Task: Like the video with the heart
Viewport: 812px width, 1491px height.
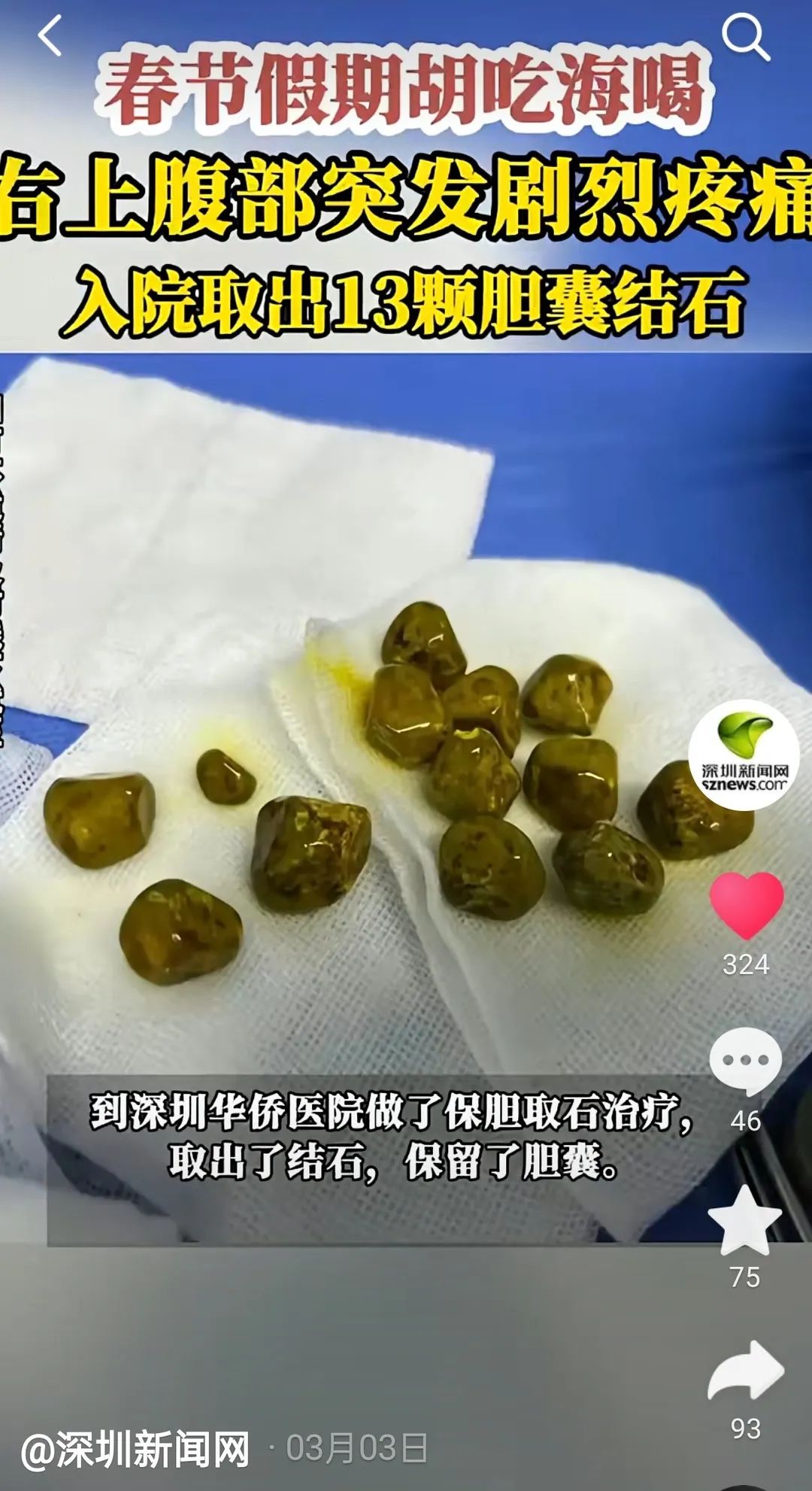Action: point(746,905)
